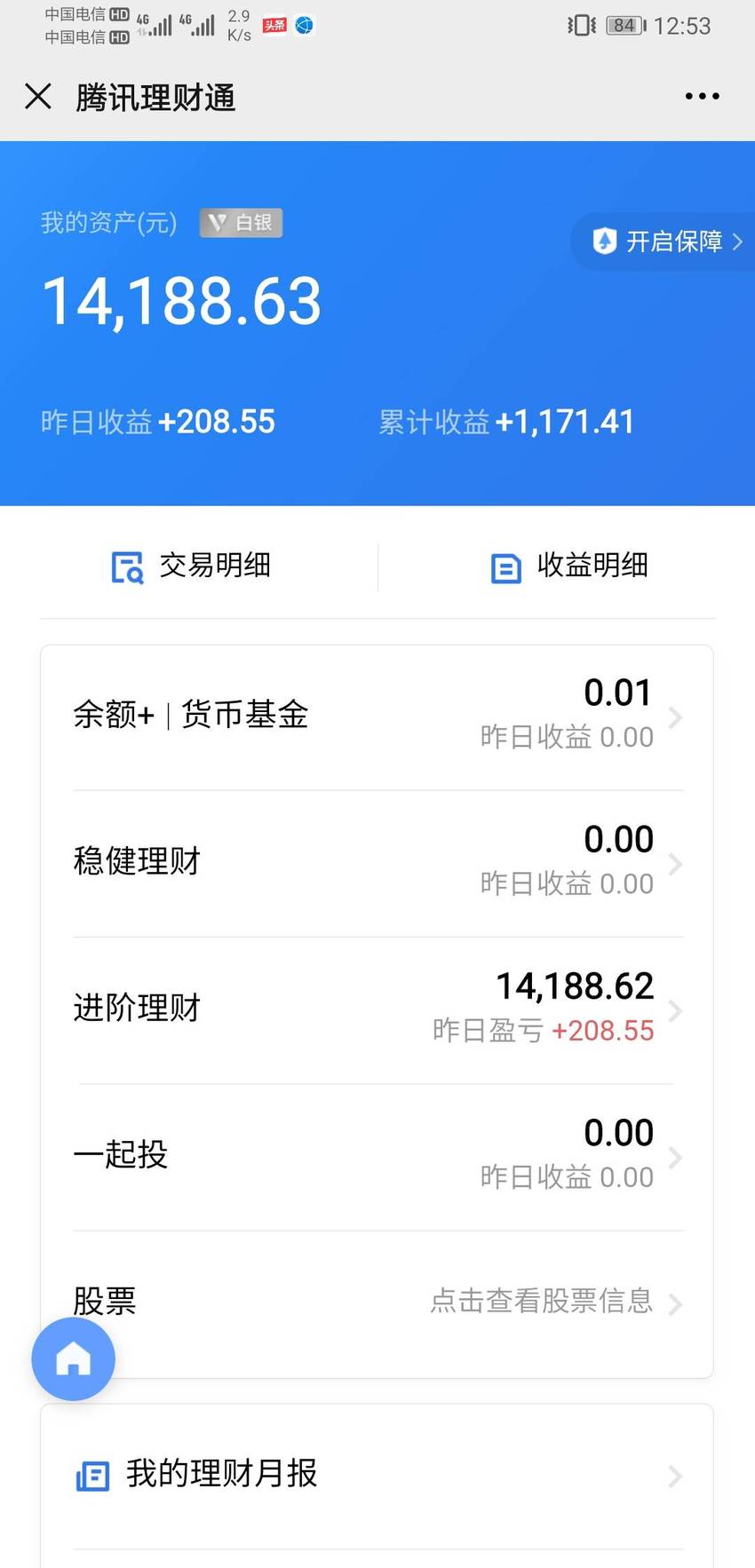
Task: Tap the 开启保障 button
Action: tap(666, 242)
